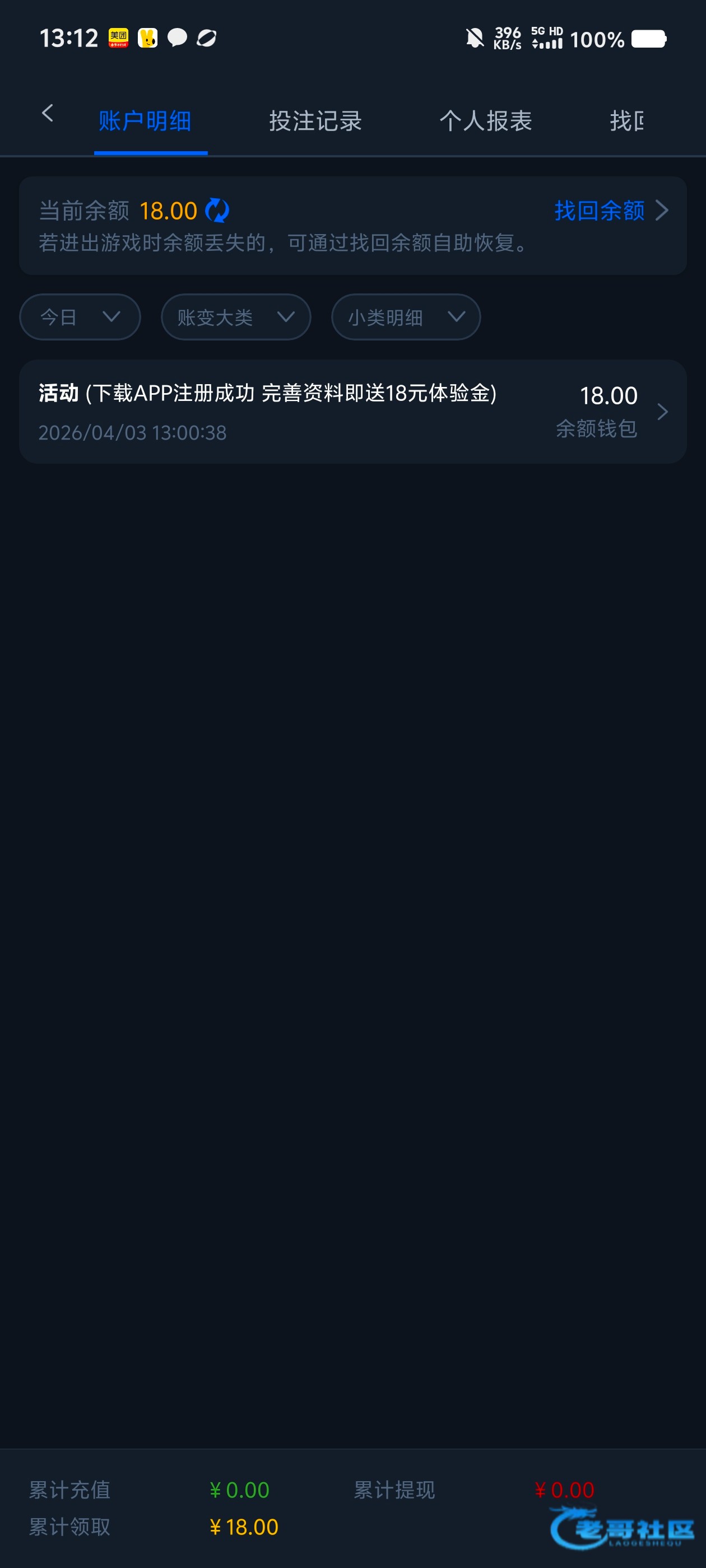The height and width of the screenshot is (1568, 706).
Task: Open the partially visible 找回 tab
Action: (626, 120)
